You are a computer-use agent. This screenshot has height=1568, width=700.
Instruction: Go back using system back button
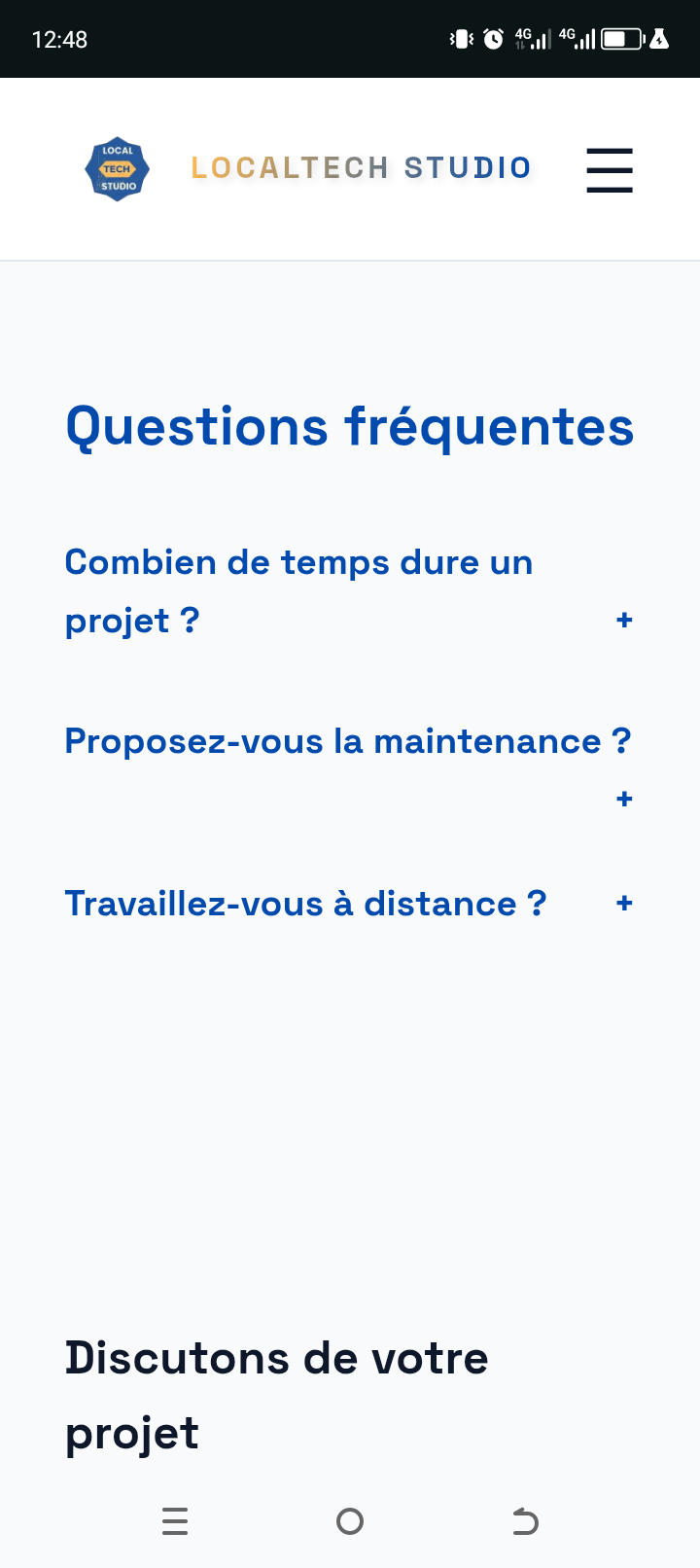pyautogui.click(x=525, y=1520)
